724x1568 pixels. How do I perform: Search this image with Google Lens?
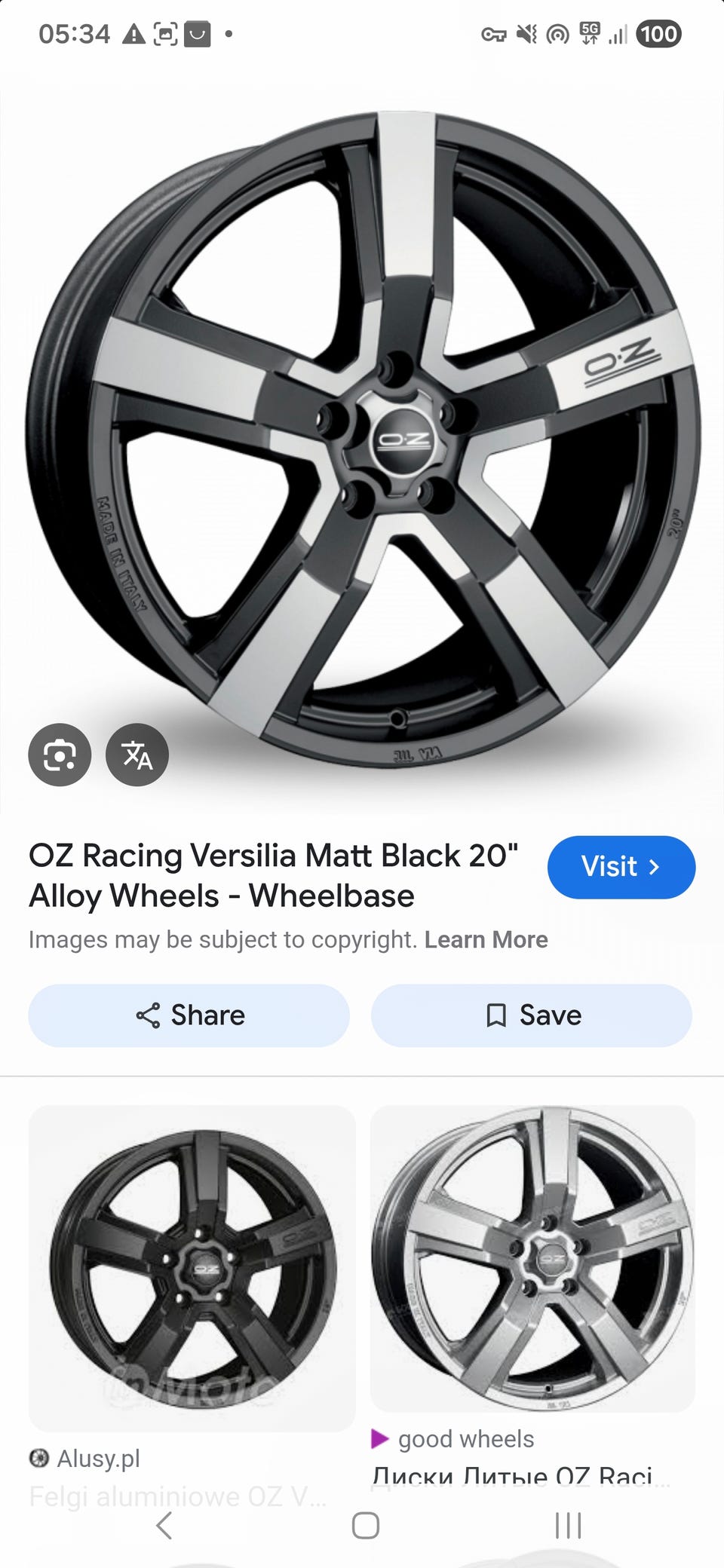[x=60, y=755]
